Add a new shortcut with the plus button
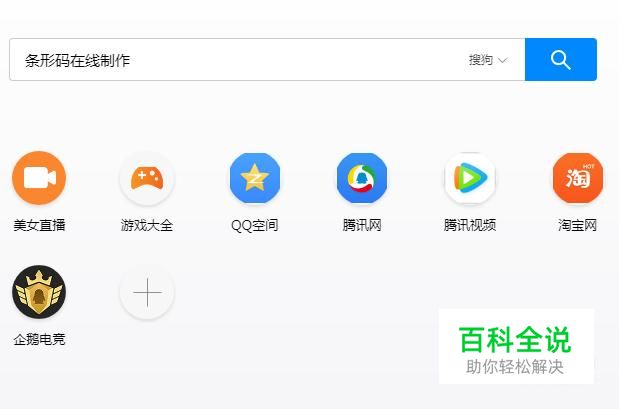Screen dimensions: 619x409 coord(147,292)
